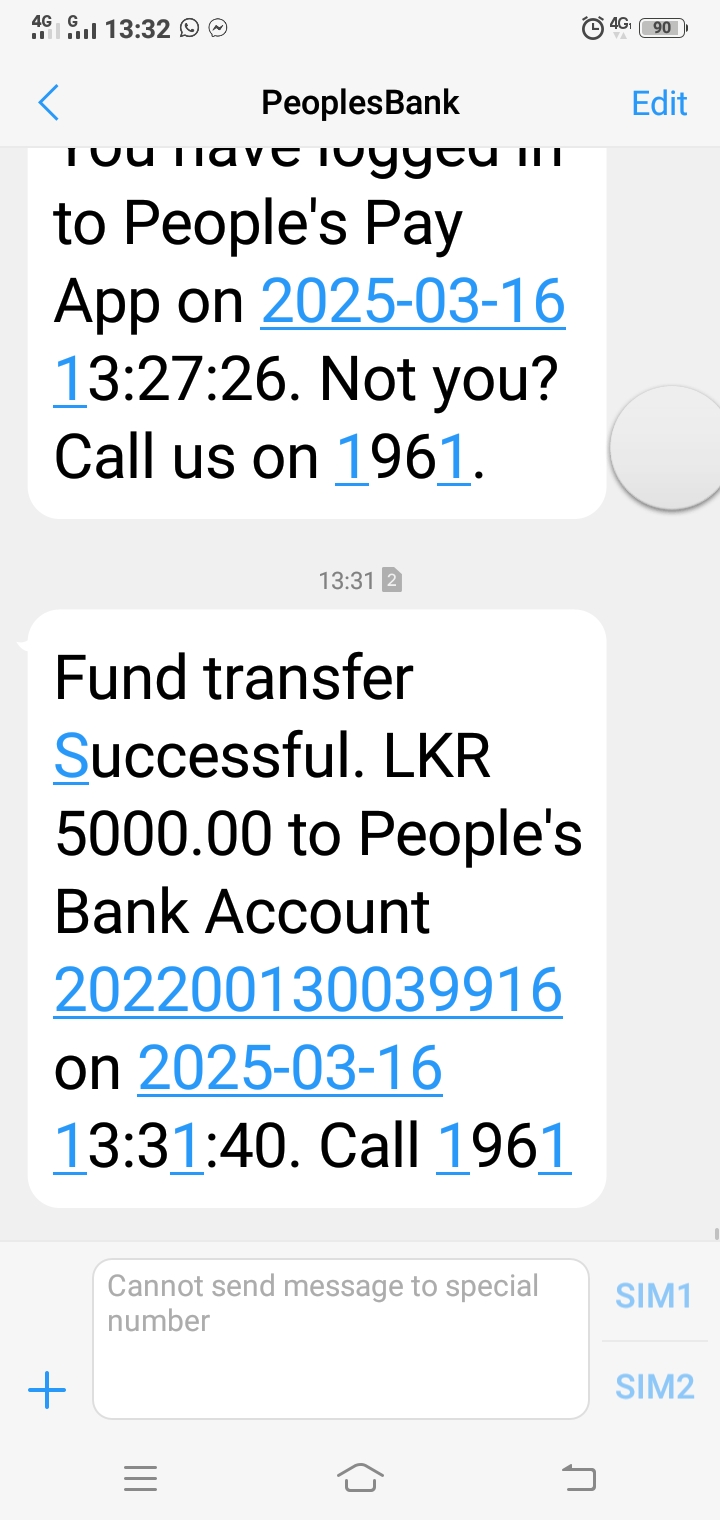Go back to the message list

(48, 103)
